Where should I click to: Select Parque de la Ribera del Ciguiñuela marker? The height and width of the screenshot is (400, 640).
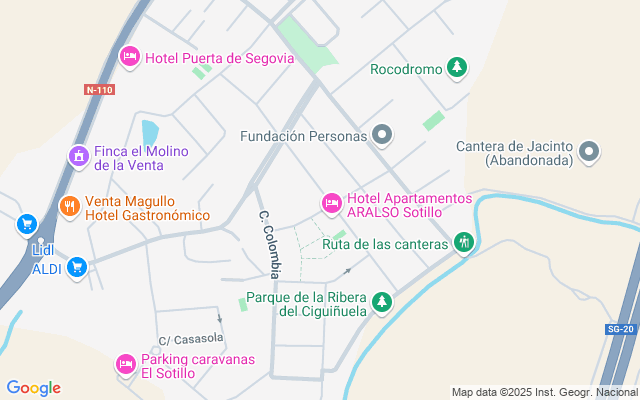(x=382, y=303)
